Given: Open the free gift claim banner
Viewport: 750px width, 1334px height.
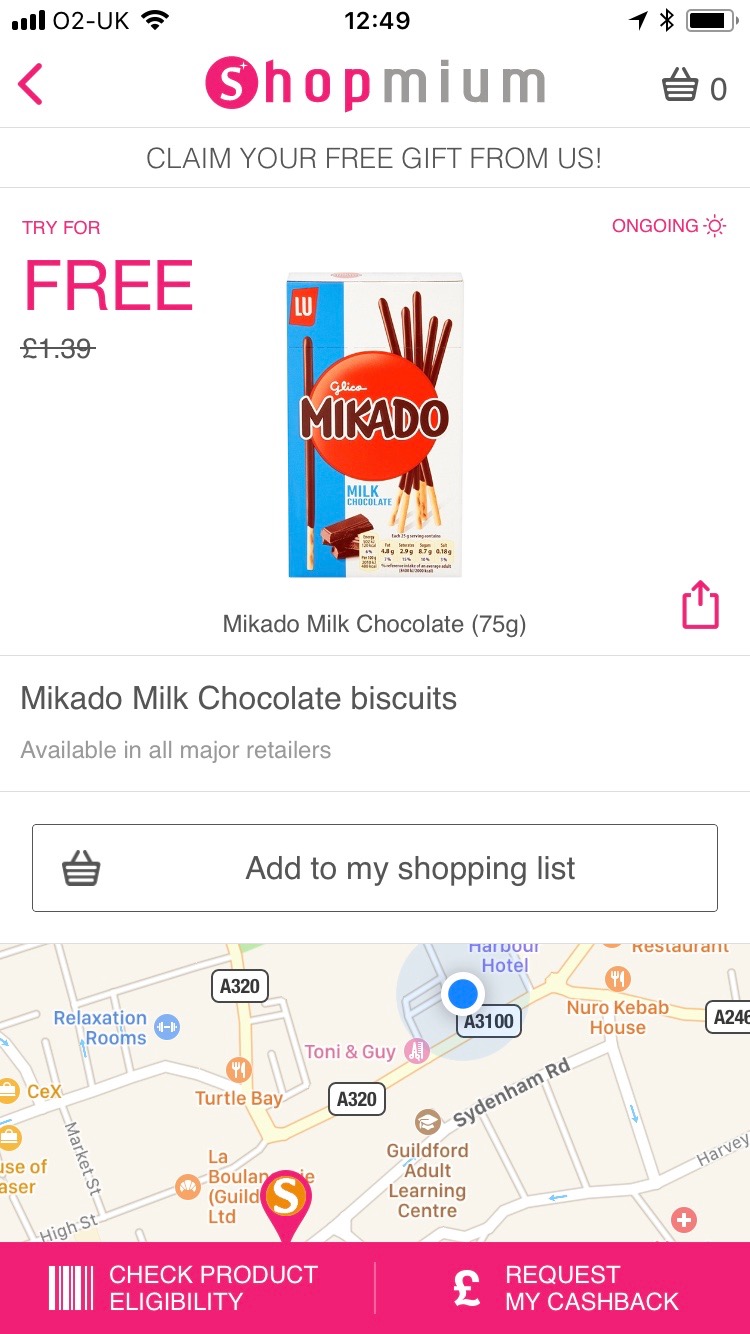Looking at the screenshot, I should (x=375, y=158).
